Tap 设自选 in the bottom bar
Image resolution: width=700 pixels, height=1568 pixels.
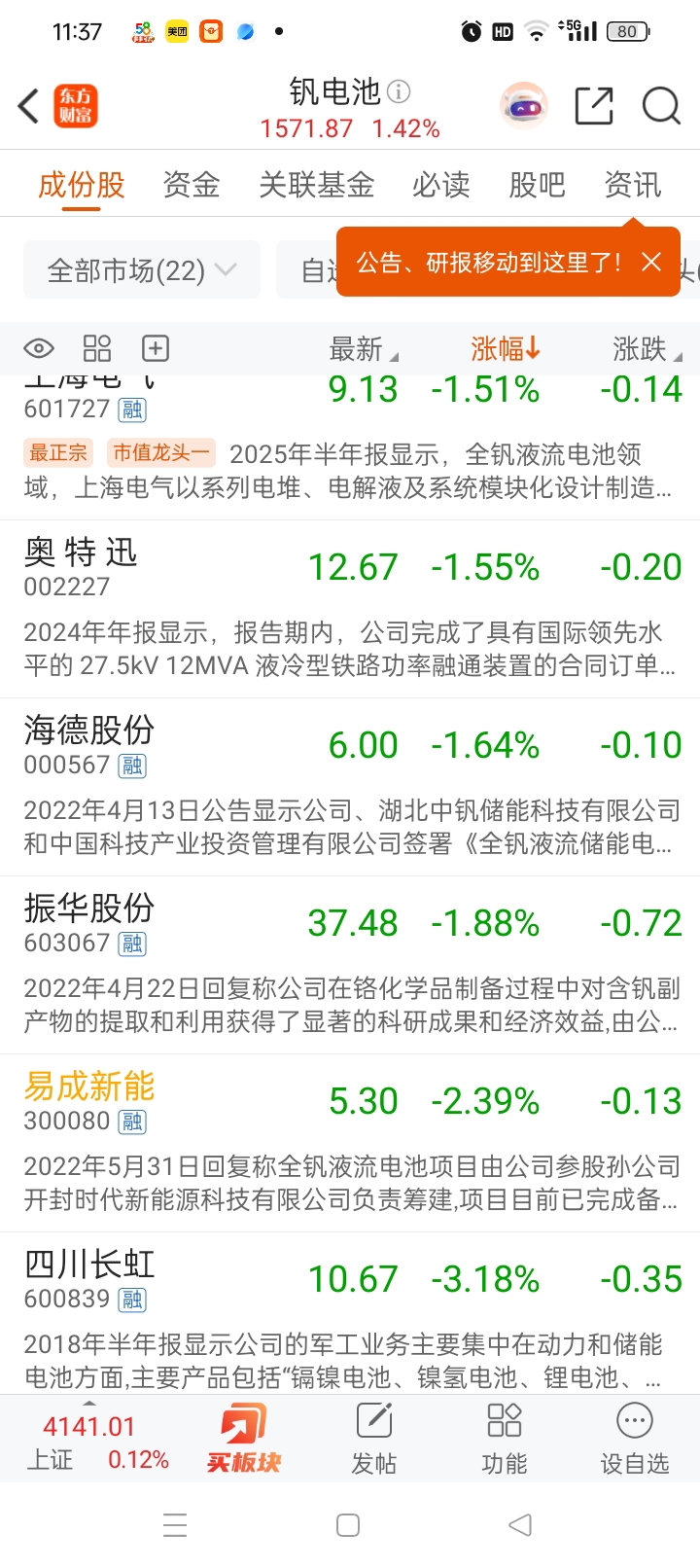pyautogui.click(x=634, y=1439)
